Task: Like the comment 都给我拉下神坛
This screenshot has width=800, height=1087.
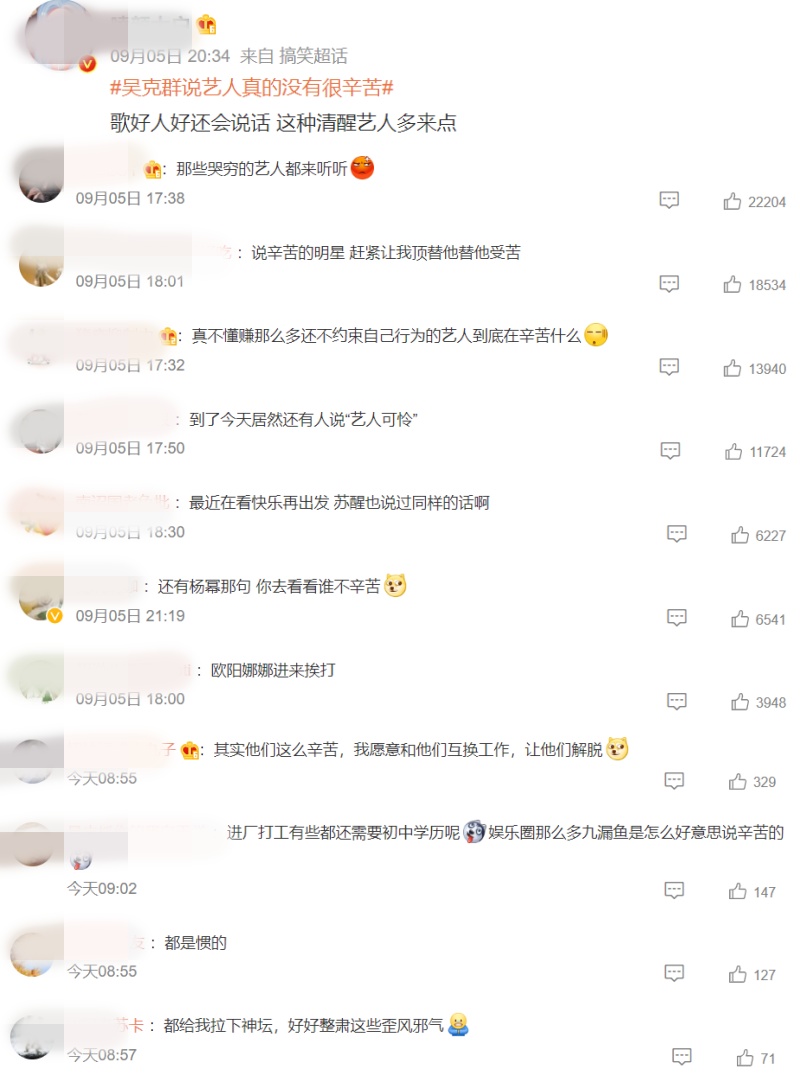Action: point(744,1058)
